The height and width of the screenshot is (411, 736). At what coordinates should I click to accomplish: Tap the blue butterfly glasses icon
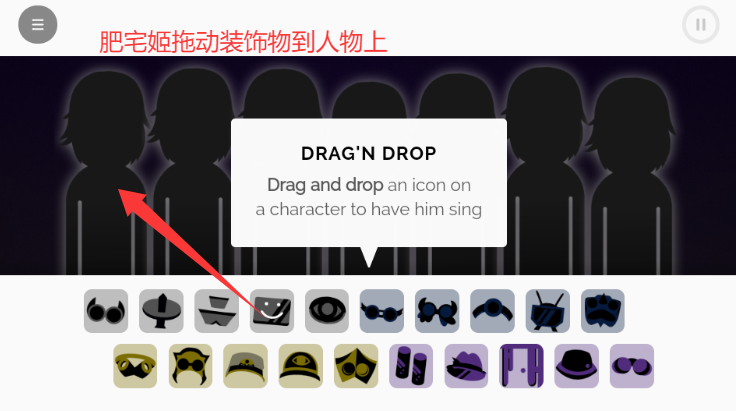[437, 311]
